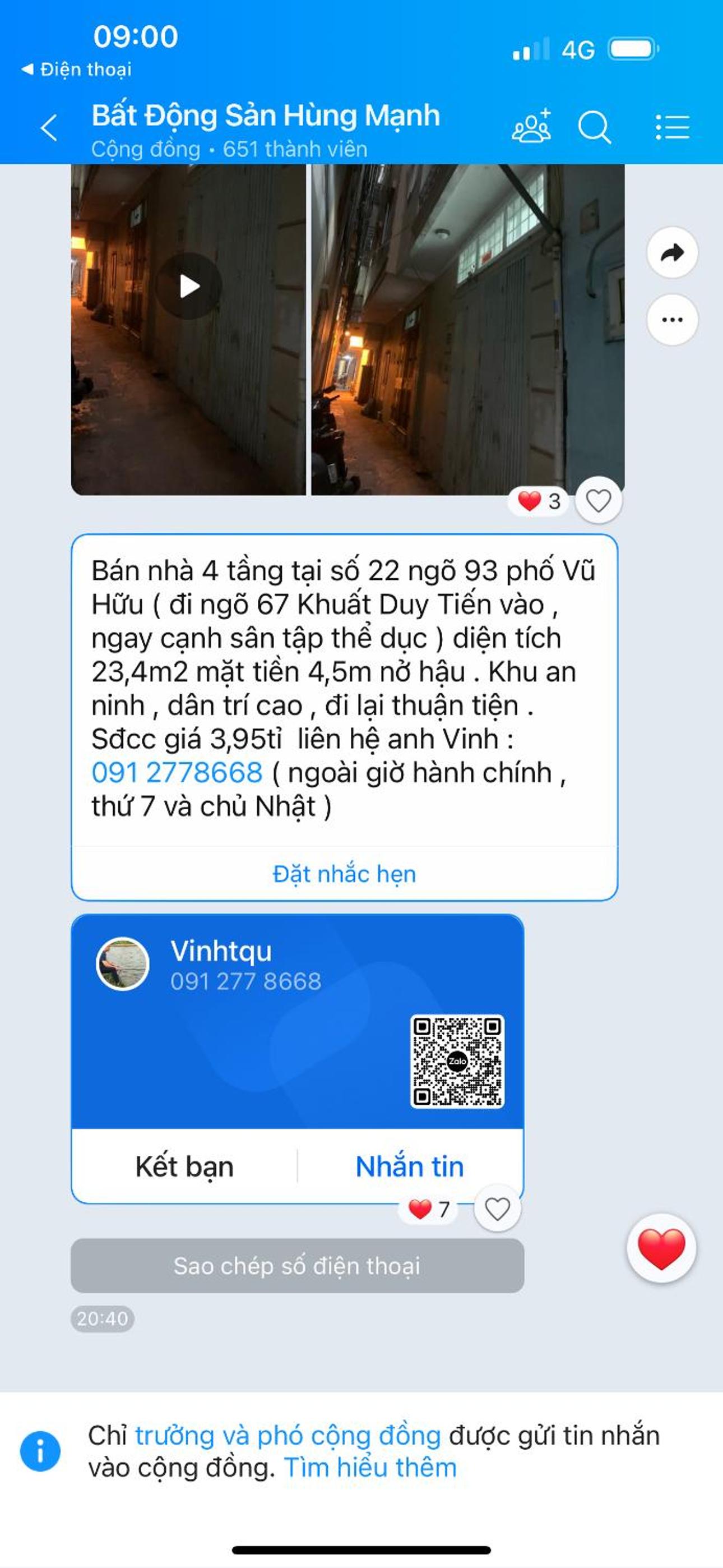Open the trưởng và phó cộng đồng link

pyautogui.click(x=288, y=1436)
